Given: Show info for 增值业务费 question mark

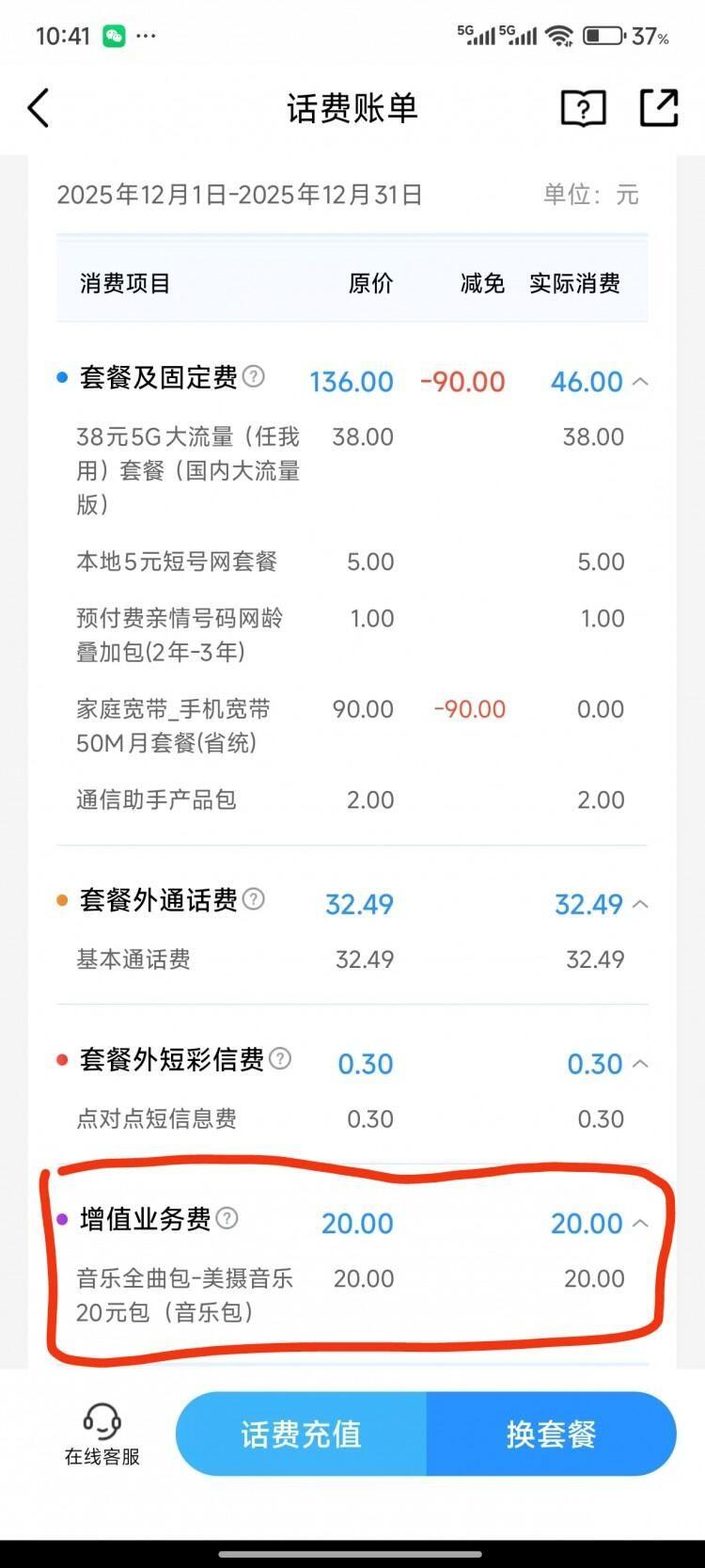Looking at the screenshot, I should 227,1219.
